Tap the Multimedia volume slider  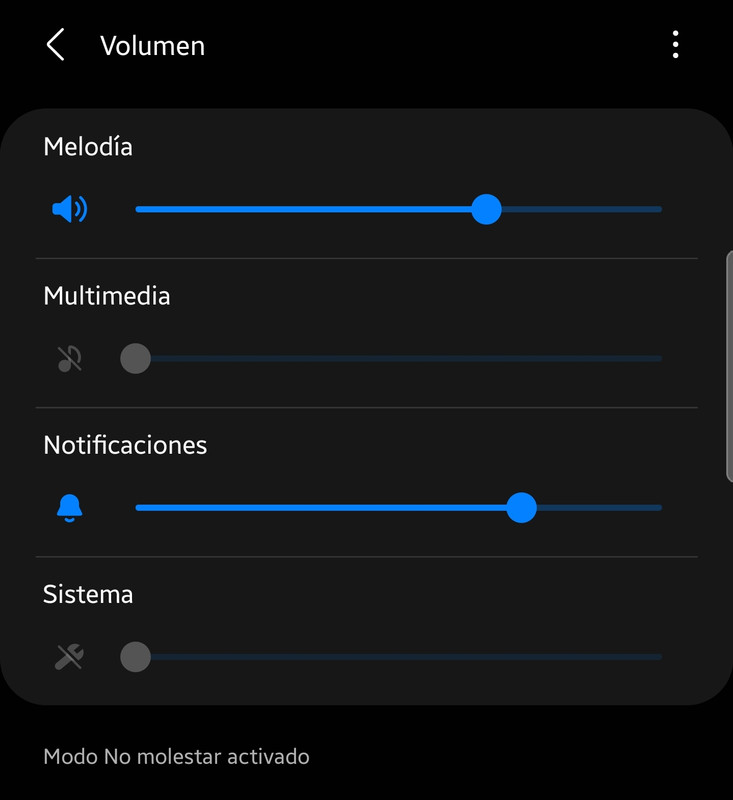[398, 358]
